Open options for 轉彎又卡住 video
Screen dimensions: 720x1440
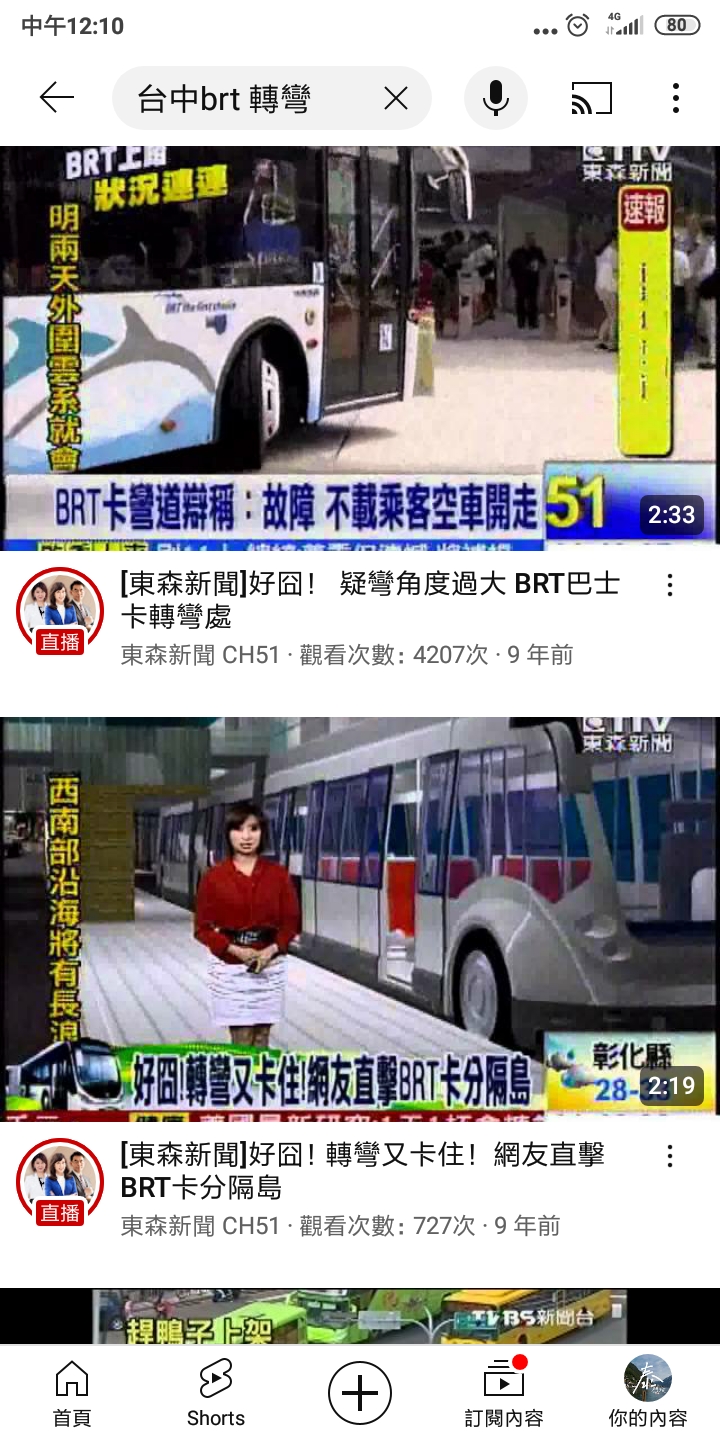pyautogui.click(x=670, y=1156)
